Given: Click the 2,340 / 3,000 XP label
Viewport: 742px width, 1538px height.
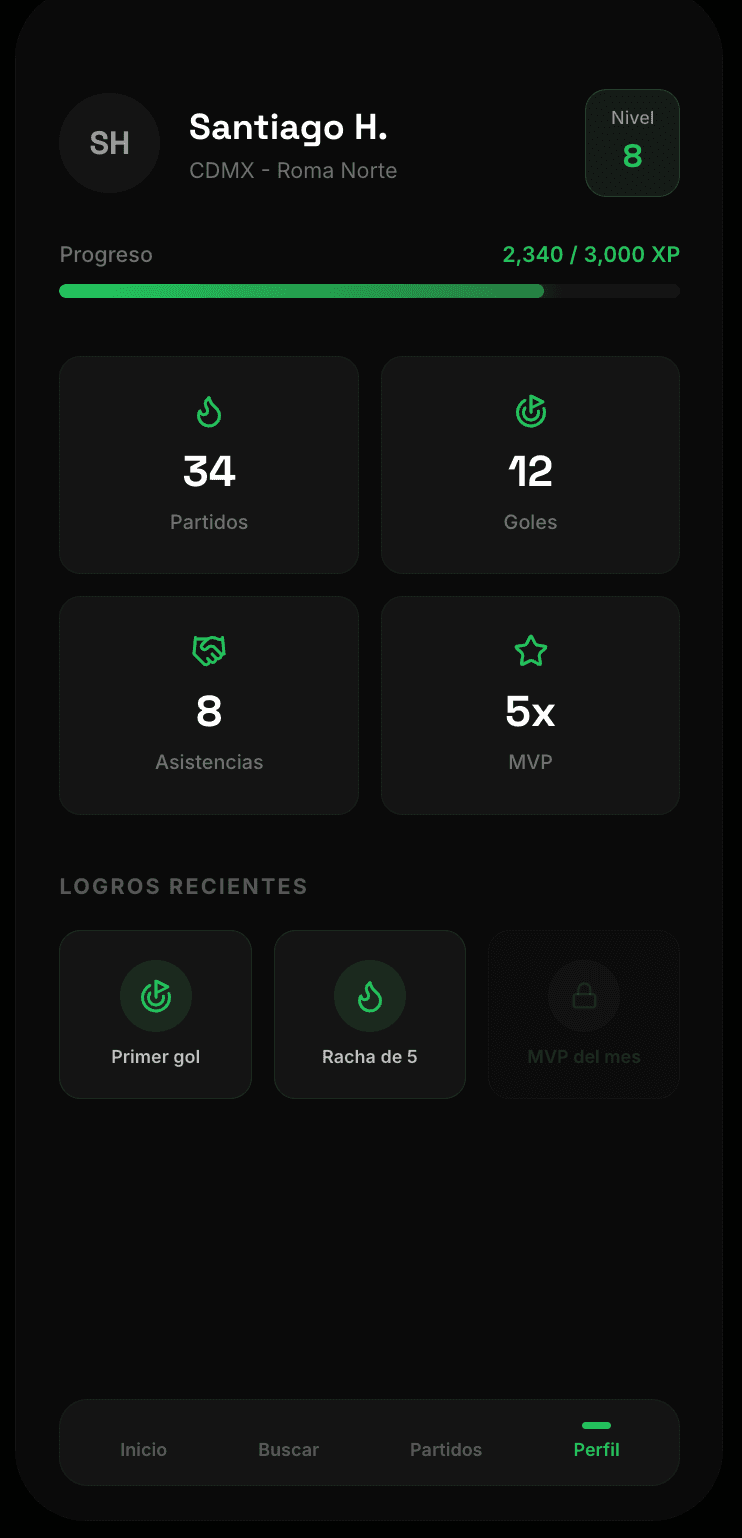Looking at the screenshot, I should [591, 254].
